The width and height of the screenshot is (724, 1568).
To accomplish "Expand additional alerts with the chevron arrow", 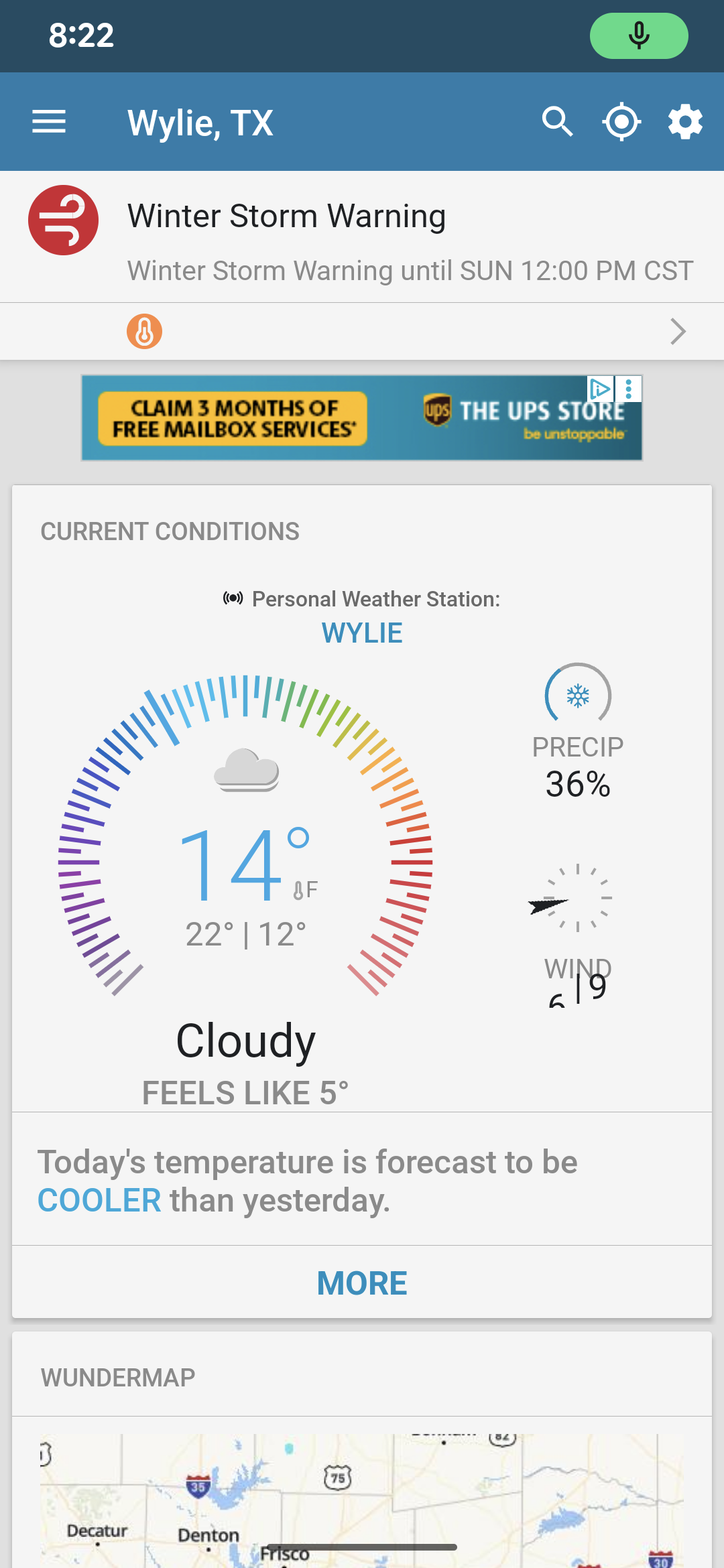I will pyautogui.click(x=678, y=332).
